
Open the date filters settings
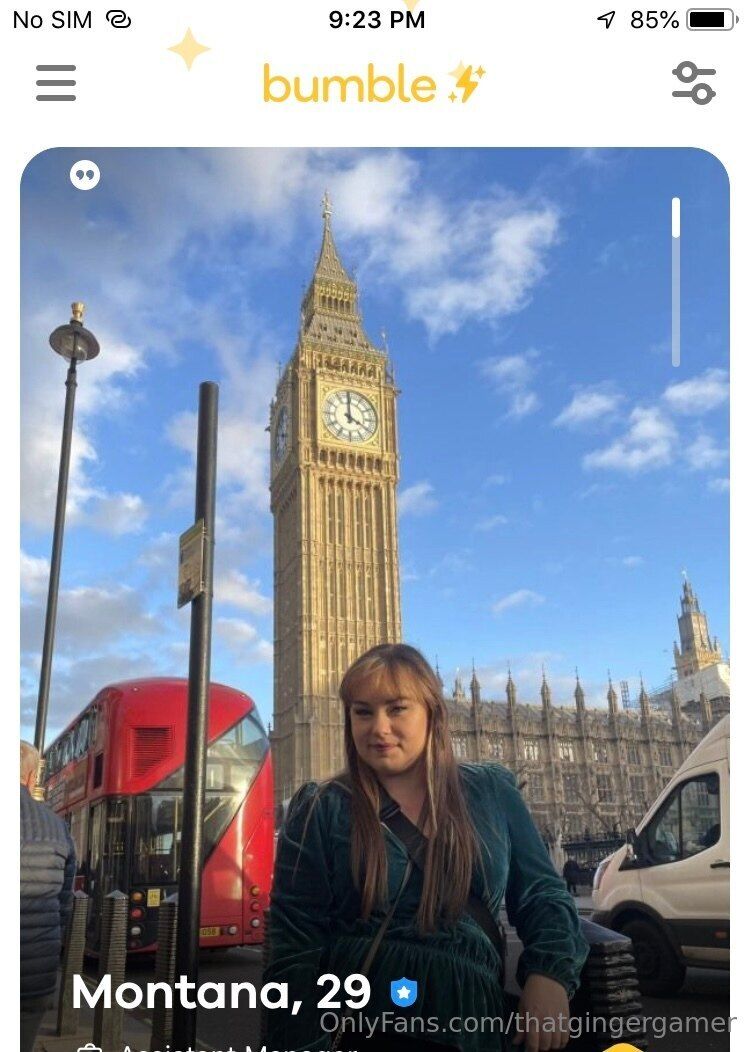pyautogui.click(x=693, y=83)
